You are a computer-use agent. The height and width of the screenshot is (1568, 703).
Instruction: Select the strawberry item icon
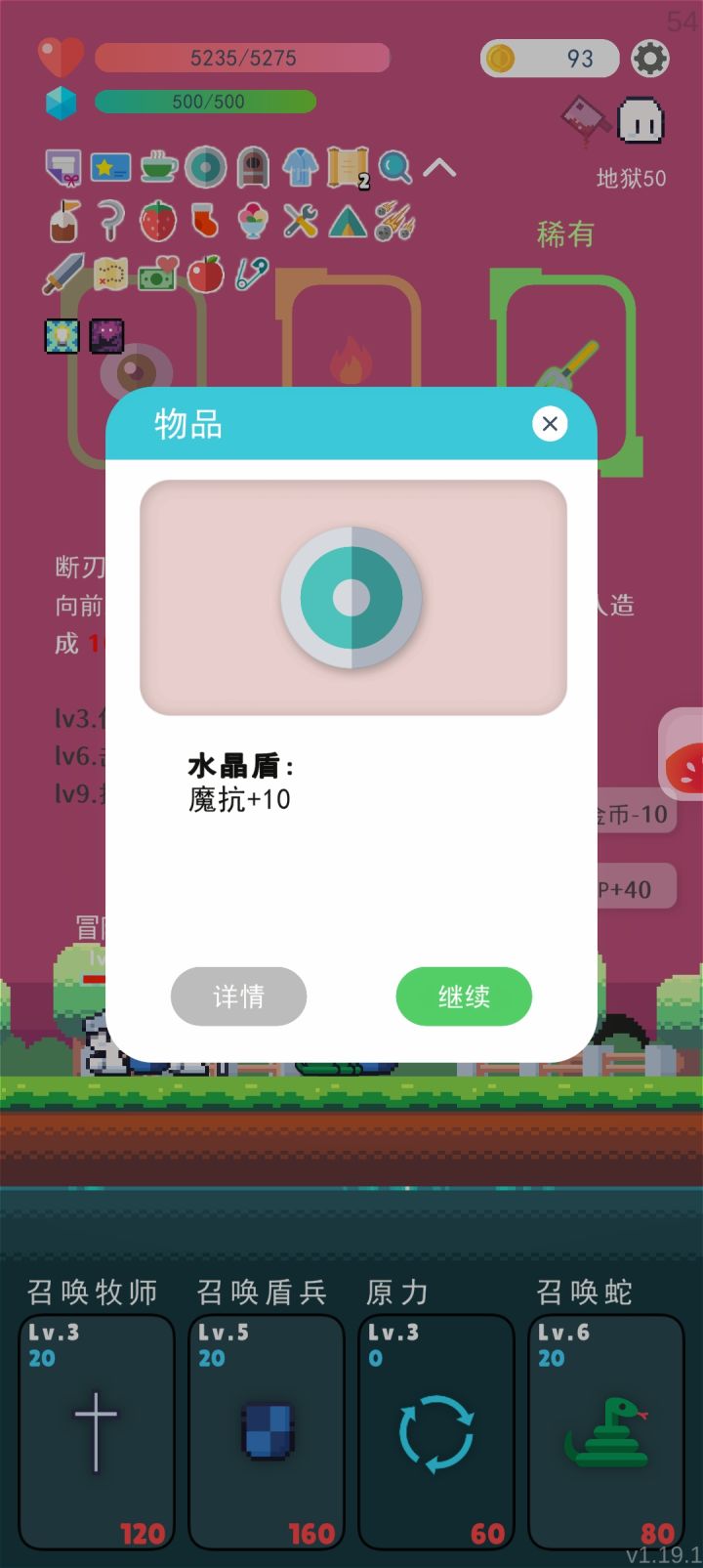[x=156, y=222]
